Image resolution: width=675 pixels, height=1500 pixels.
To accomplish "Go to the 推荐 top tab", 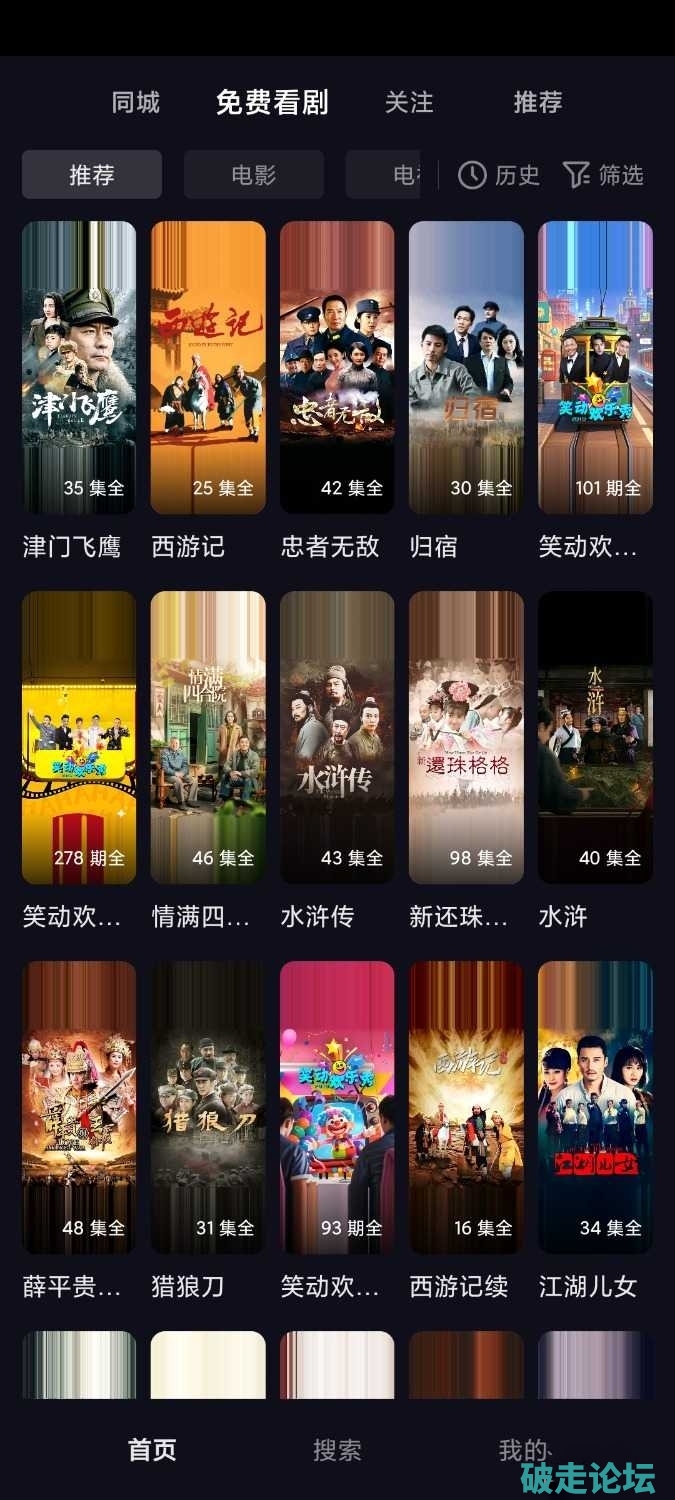I will 538,102.
